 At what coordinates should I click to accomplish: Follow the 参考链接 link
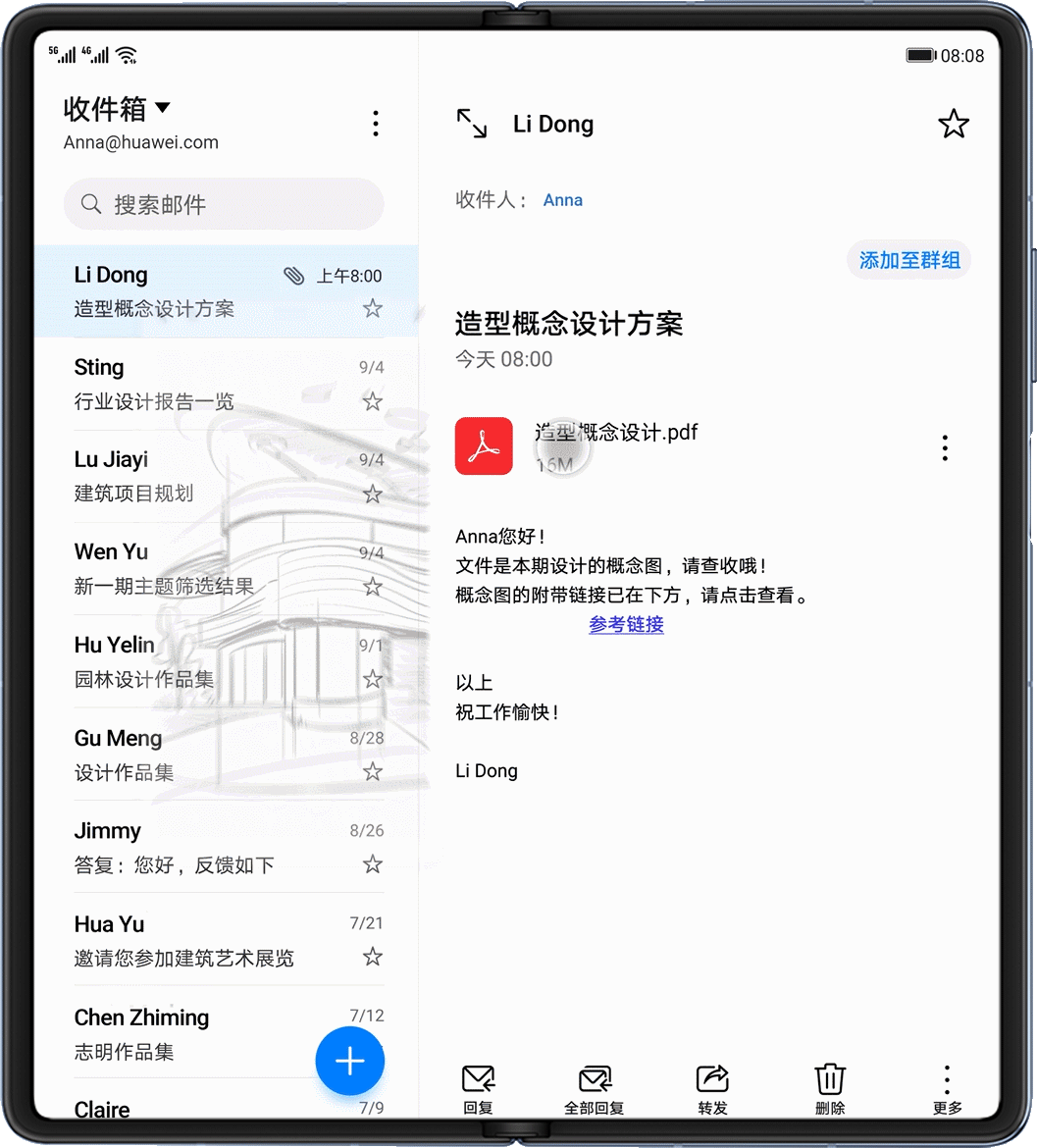point(626,624)
